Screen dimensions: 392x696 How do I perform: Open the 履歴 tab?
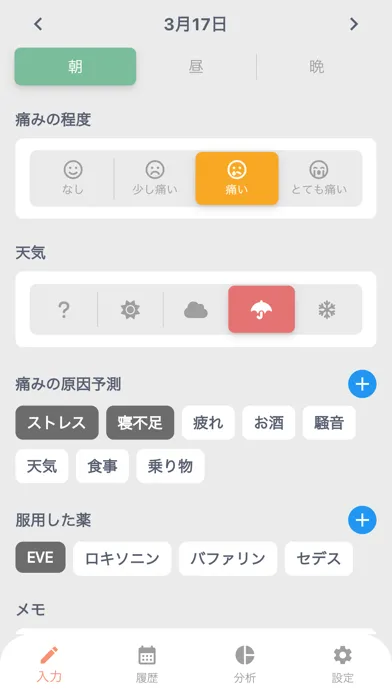coord(147,664)
